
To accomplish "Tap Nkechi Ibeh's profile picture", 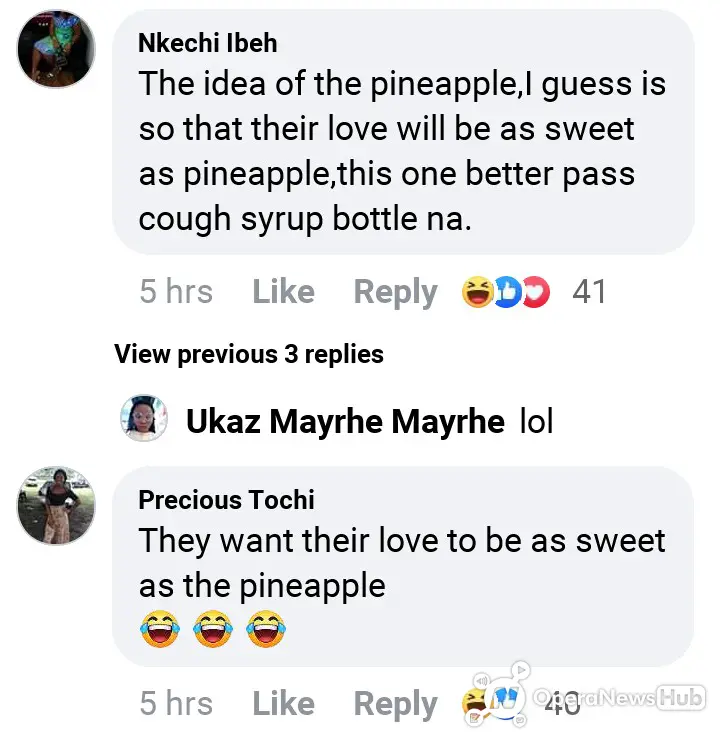I will 56,49.
